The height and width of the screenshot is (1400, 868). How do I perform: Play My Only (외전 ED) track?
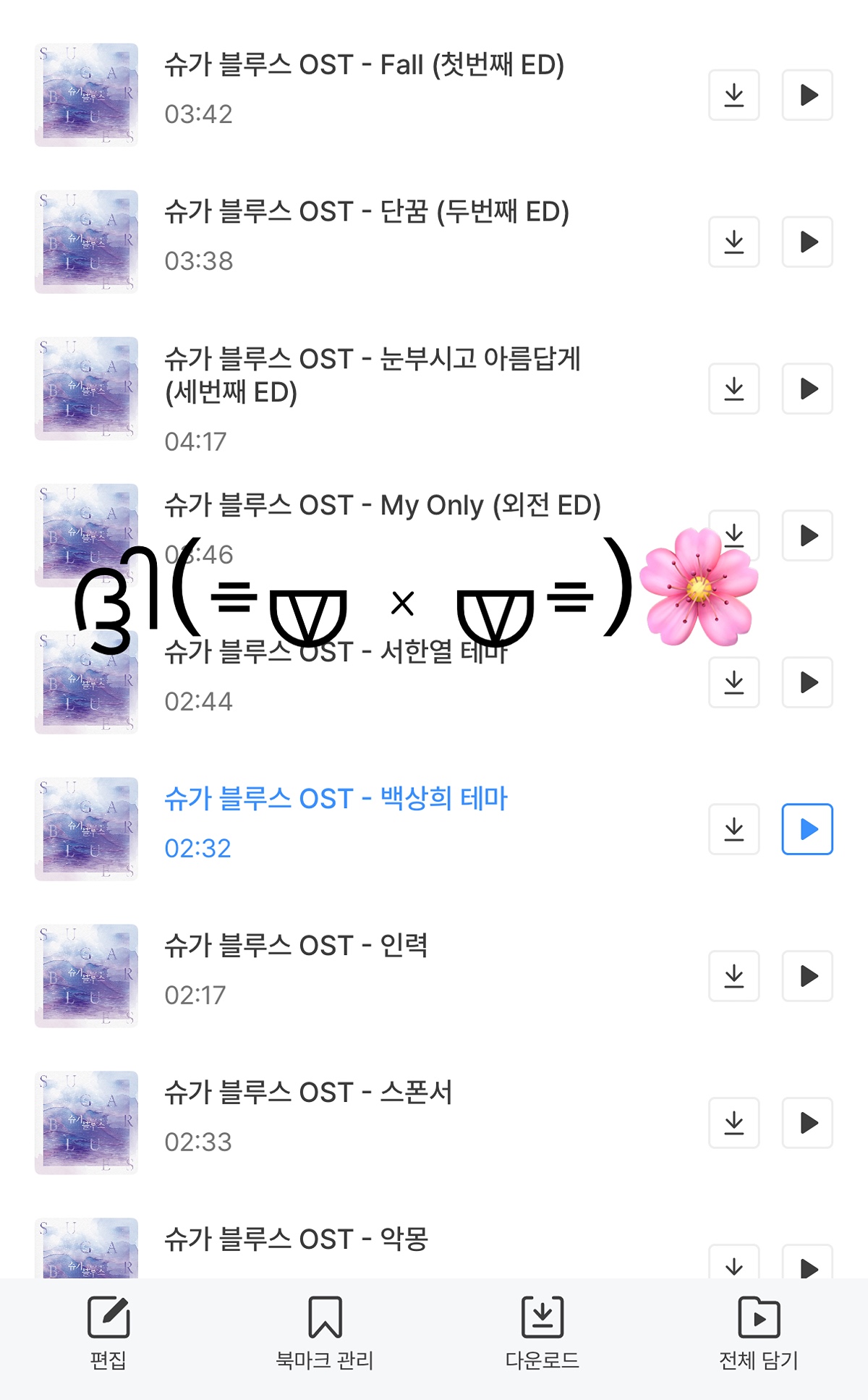point(807,535)
